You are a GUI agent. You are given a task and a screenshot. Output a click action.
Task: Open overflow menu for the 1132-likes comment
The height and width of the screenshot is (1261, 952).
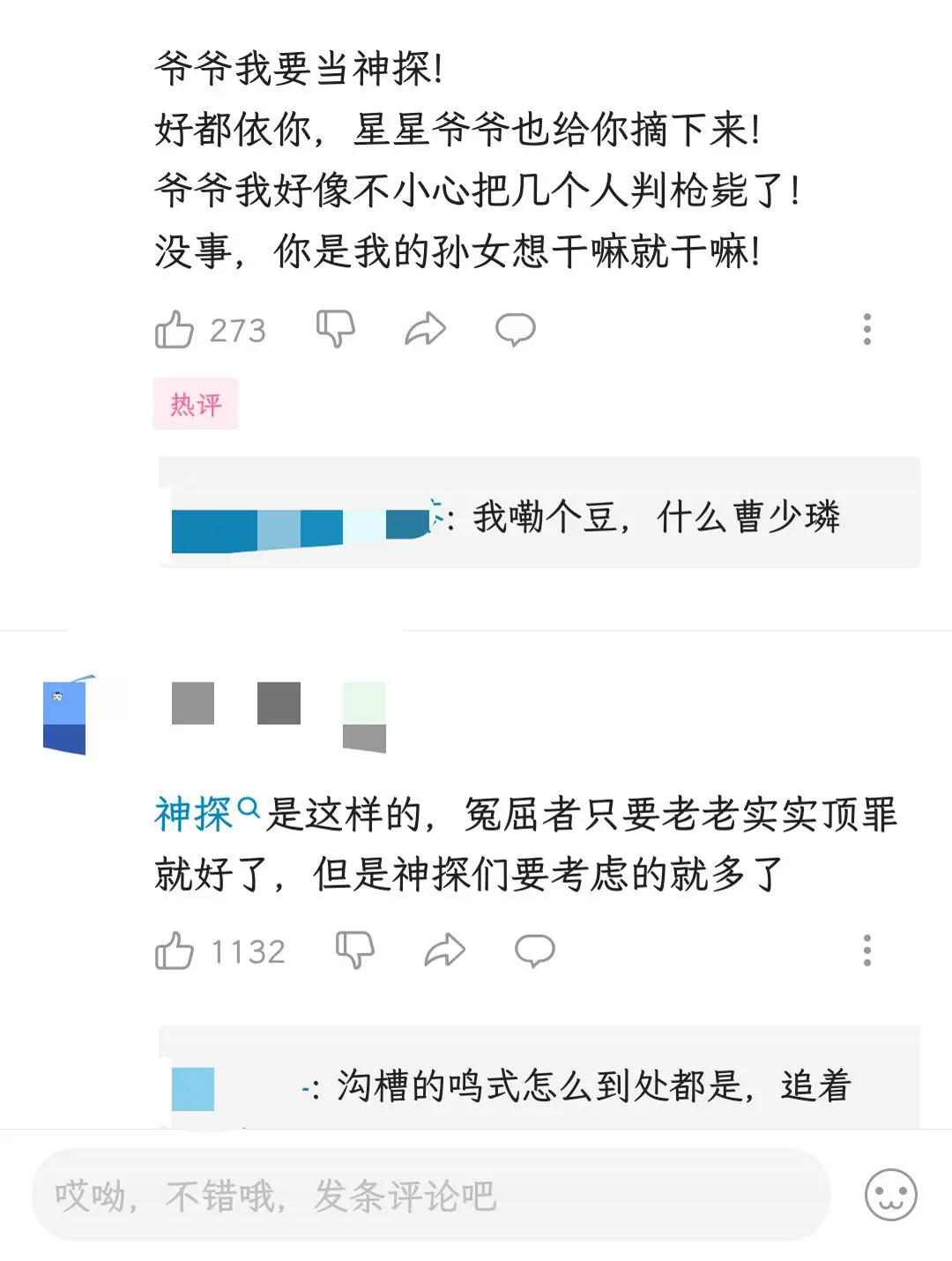(867, 951)
